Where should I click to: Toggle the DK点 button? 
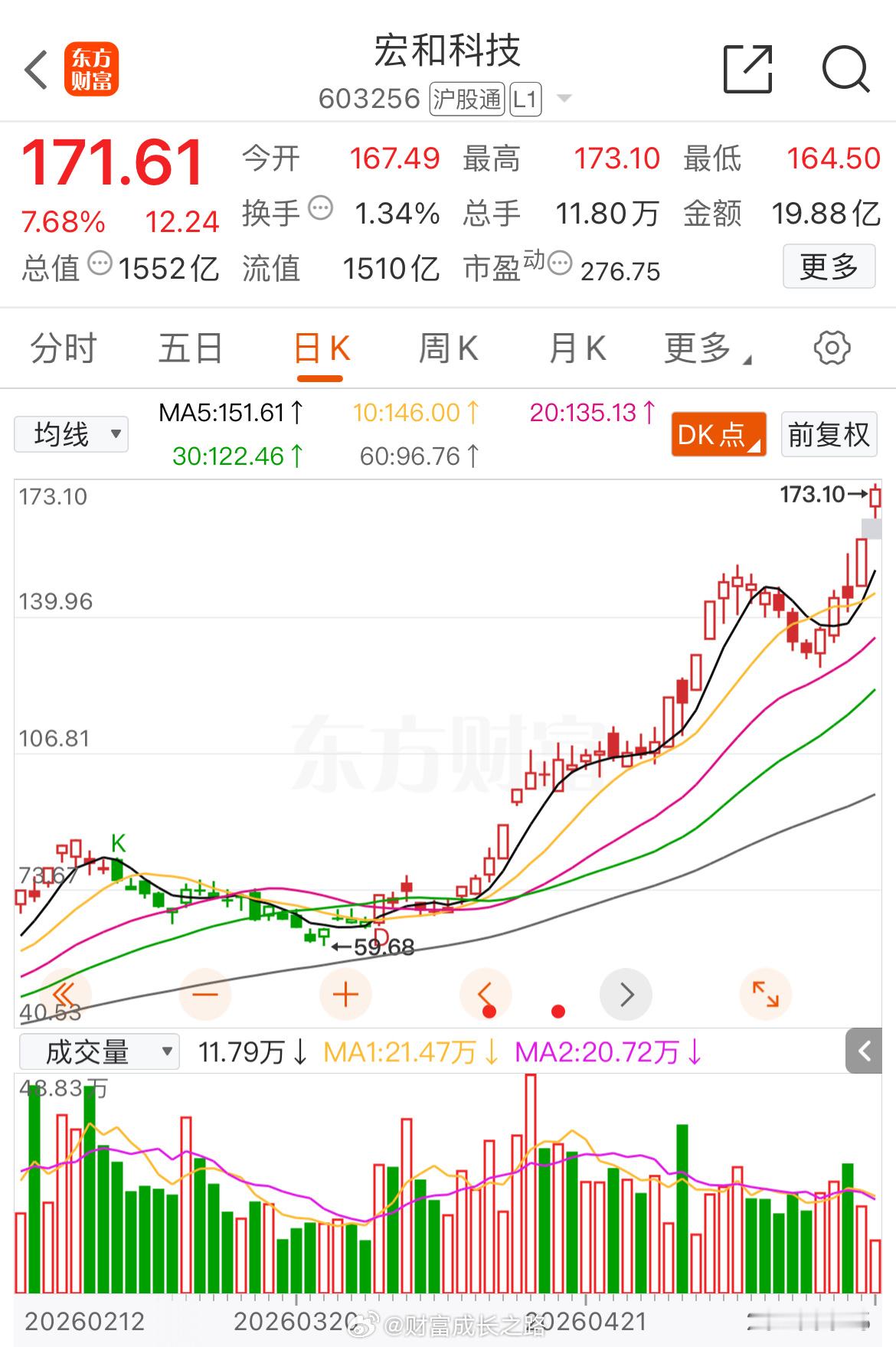click(718, 434)
